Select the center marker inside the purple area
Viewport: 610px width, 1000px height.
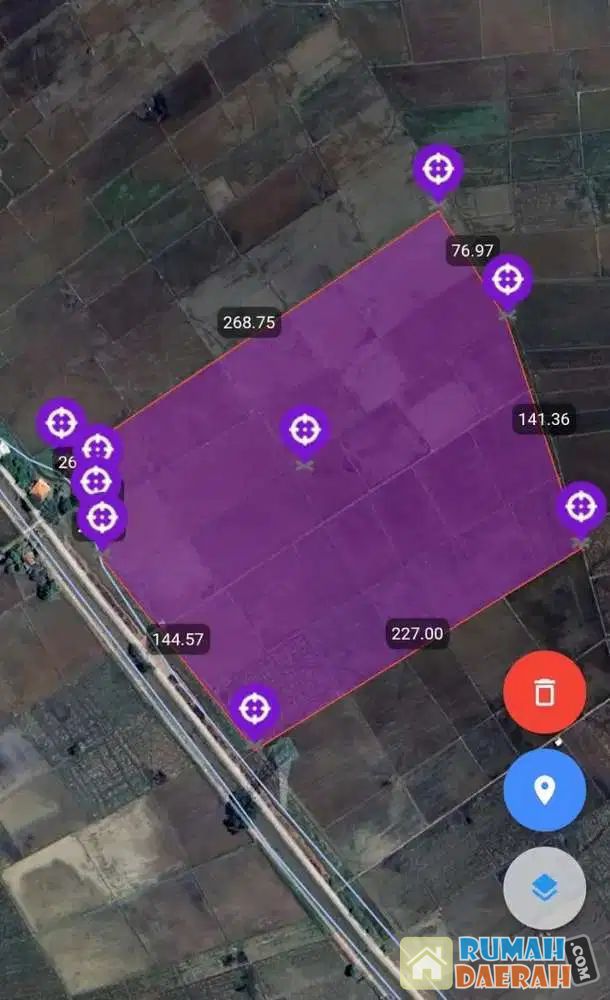[304, 431]
